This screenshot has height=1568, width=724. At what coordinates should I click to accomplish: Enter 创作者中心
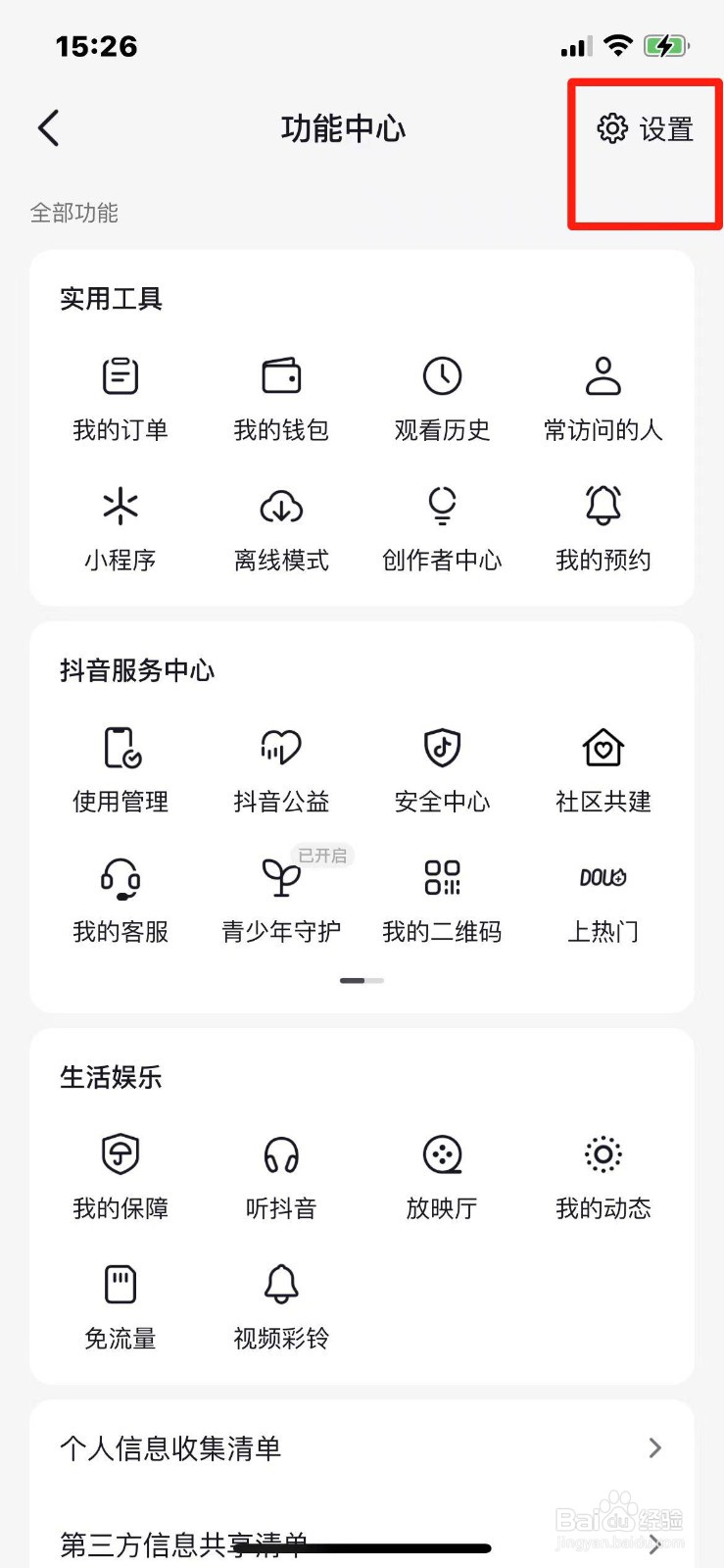pyautogui.click(x=442, y=530)
